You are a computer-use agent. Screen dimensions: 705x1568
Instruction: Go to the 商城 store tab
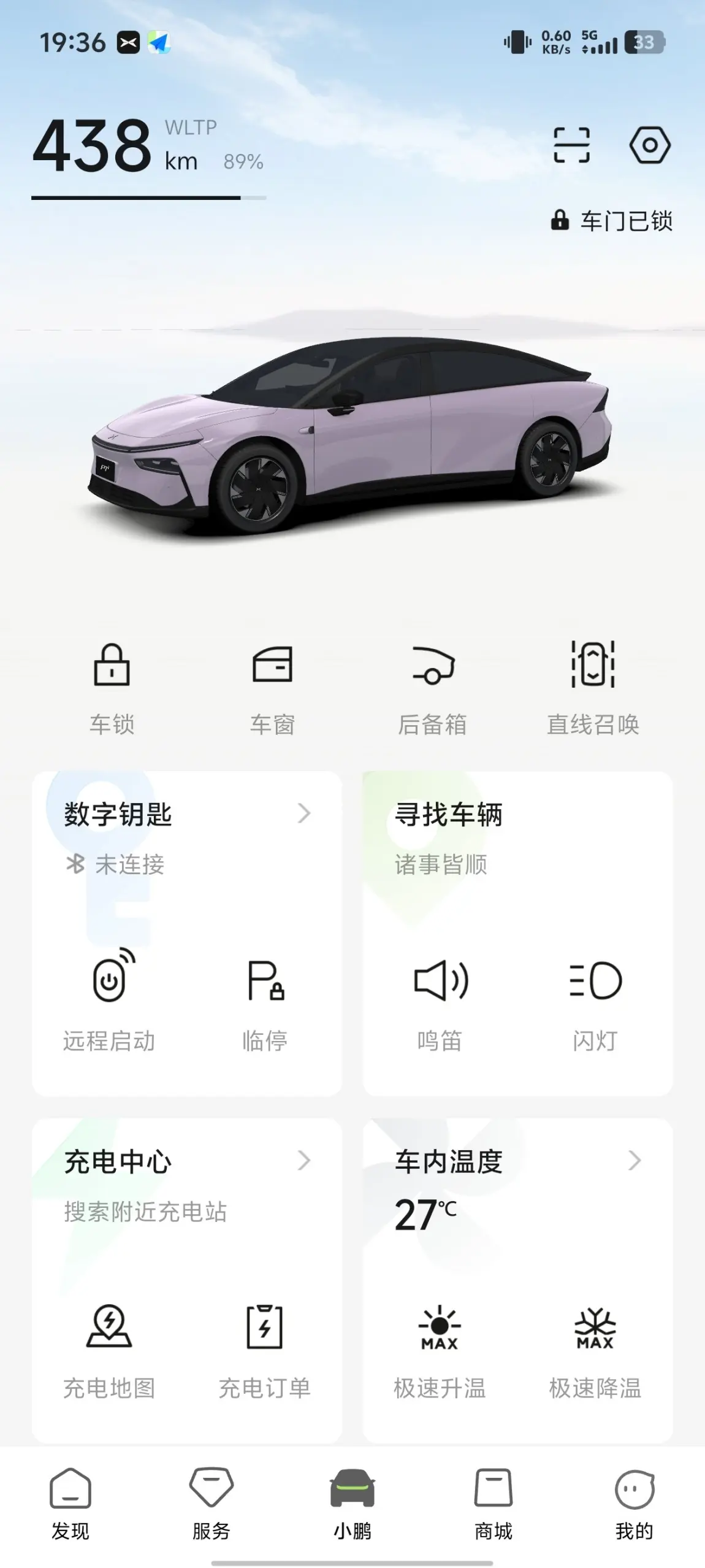pos(493,1503)
